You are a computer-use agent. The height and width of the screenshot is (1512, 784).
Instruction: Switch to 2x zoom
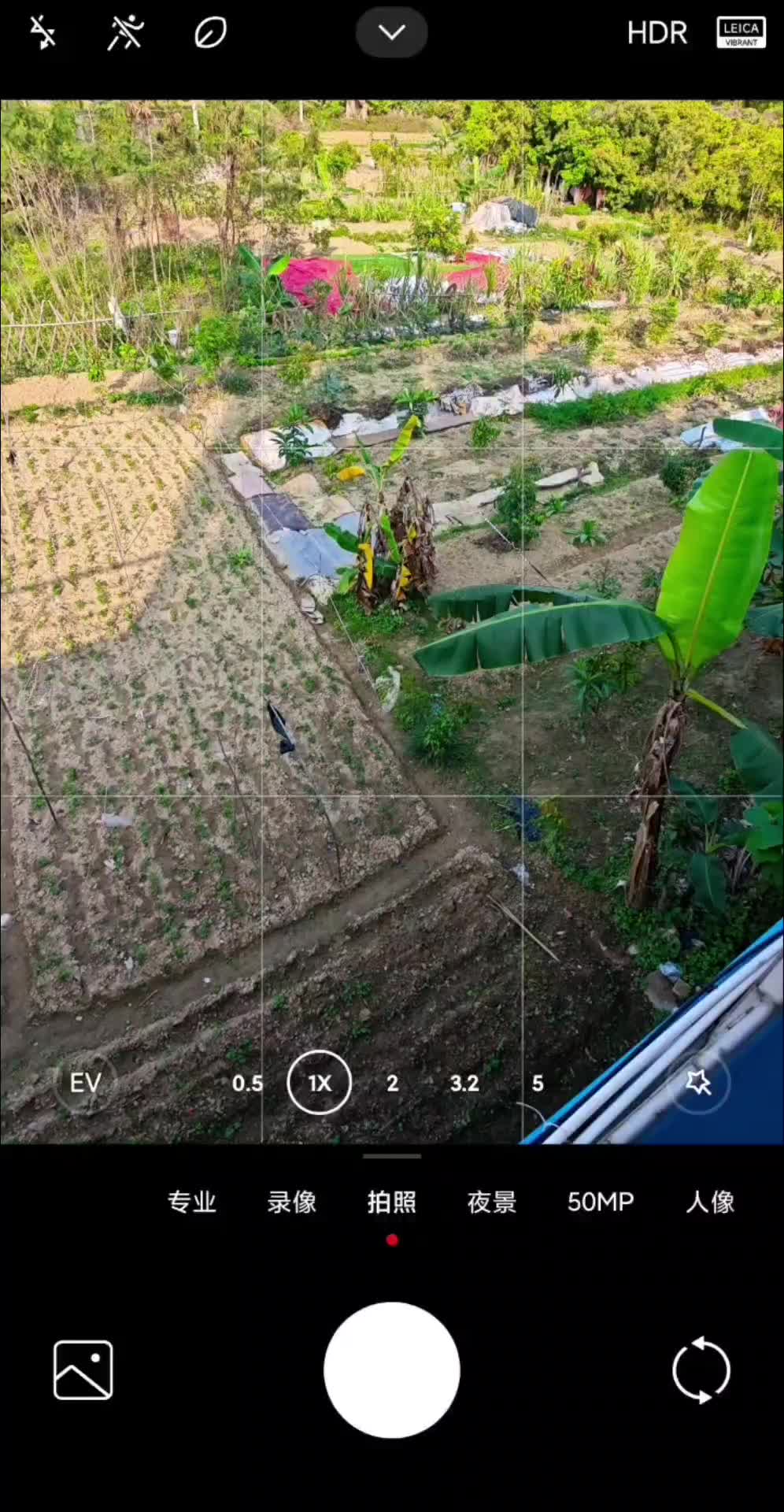392,1083
